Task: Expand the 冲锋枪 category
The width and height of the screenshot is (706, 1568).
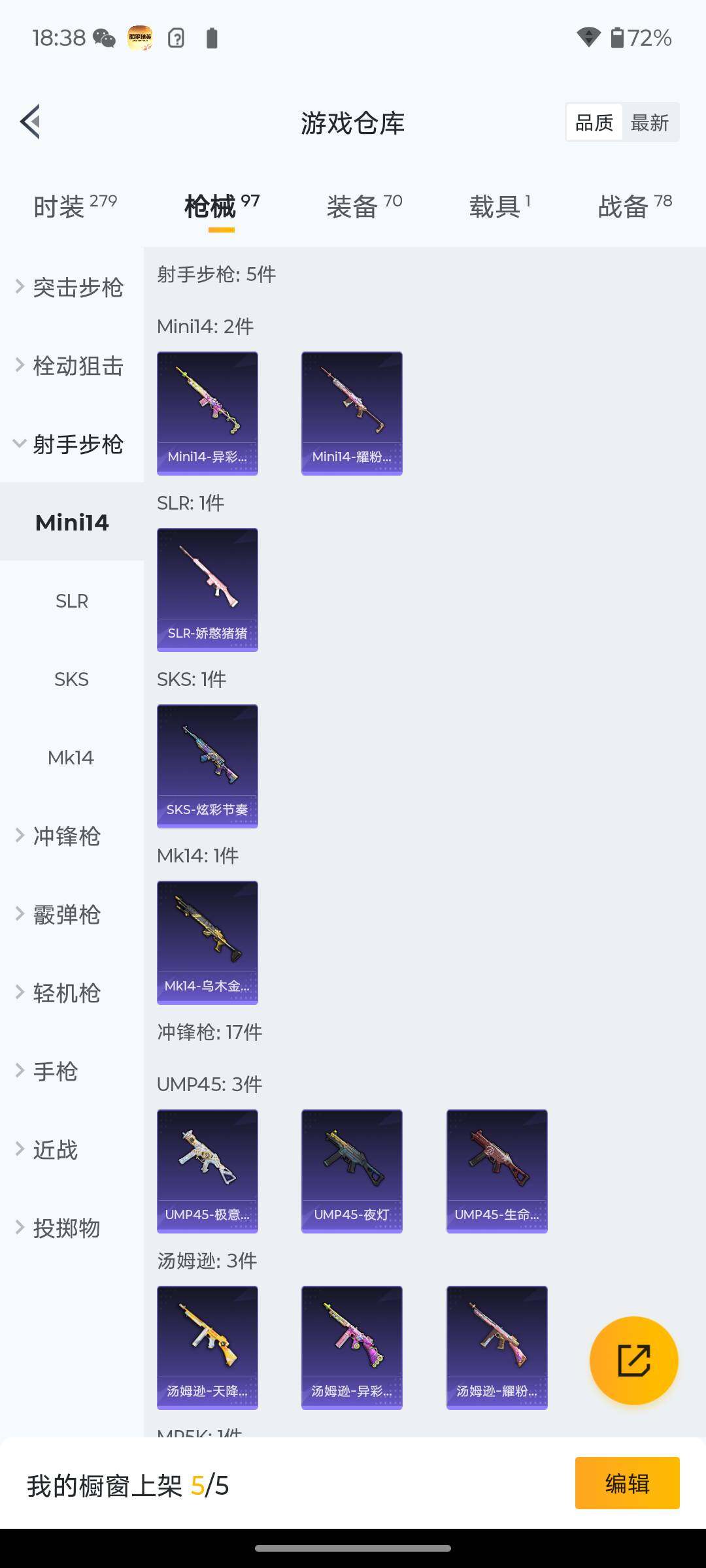Action: pyautogui.click(x=65, y=836)
